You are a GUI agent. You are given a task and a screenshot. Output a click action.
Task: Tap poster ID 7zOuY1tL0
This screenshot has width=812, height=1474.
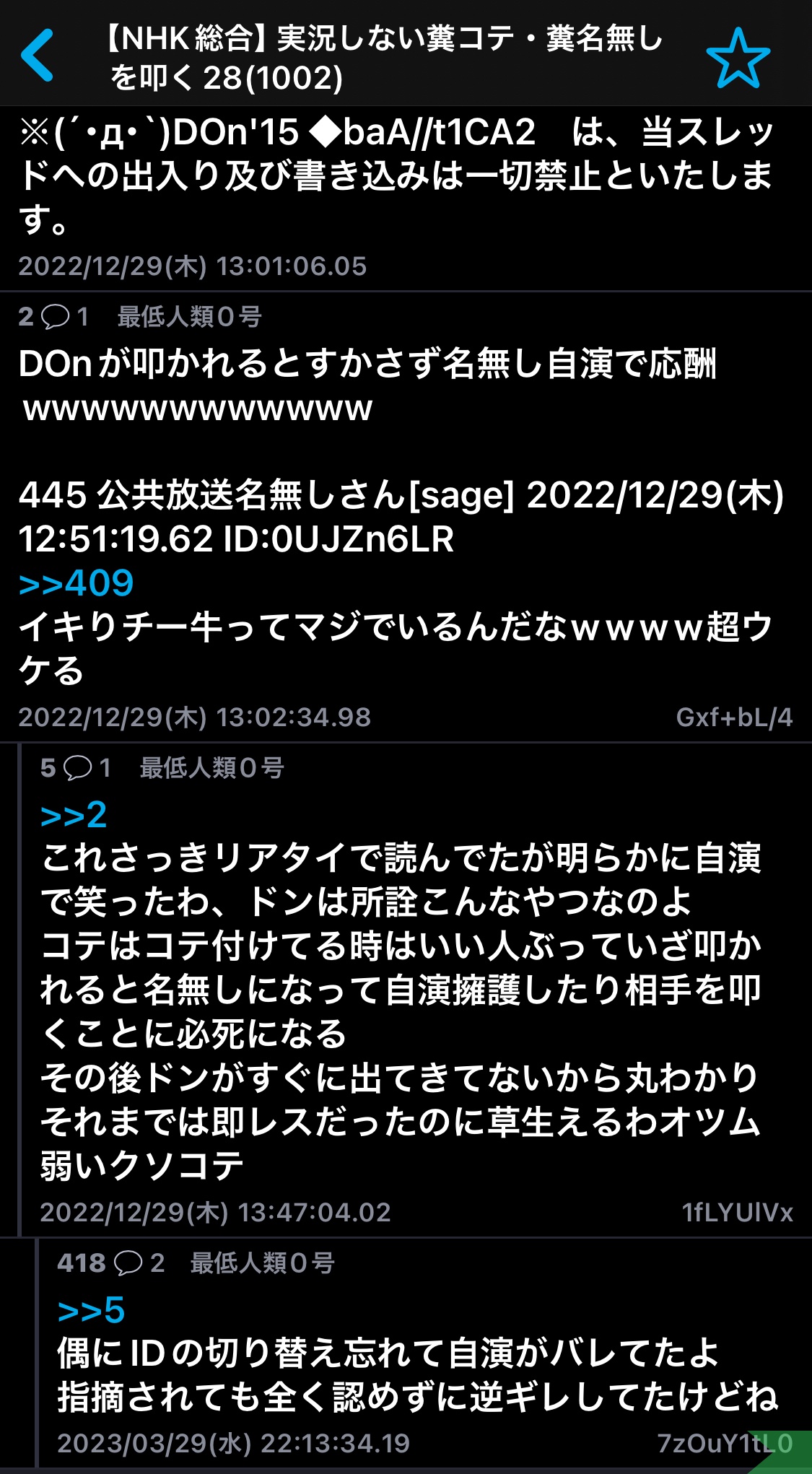[724, 1443]
